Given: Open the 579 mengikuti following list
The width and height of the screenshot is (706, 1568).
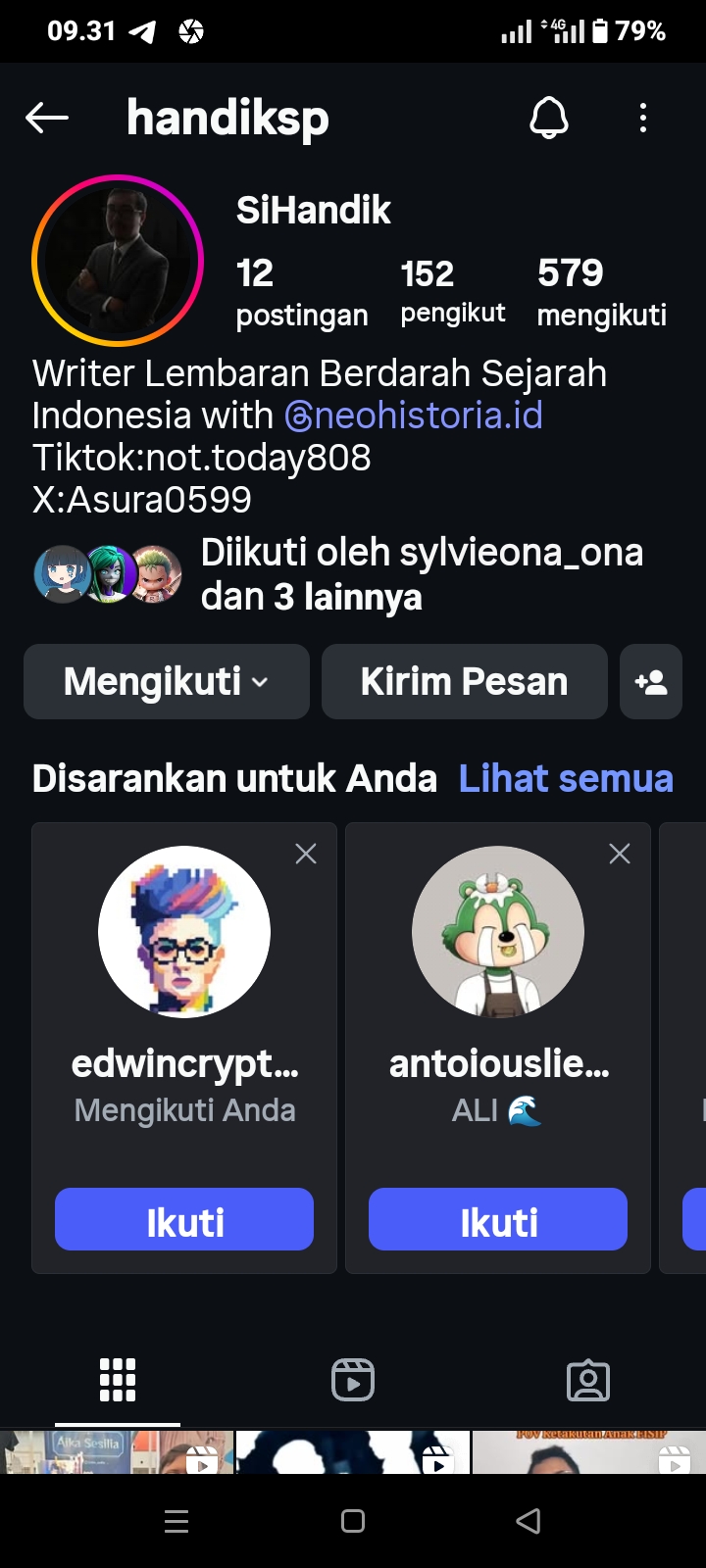Looking at the screenshot, I should tap(601, 291).
